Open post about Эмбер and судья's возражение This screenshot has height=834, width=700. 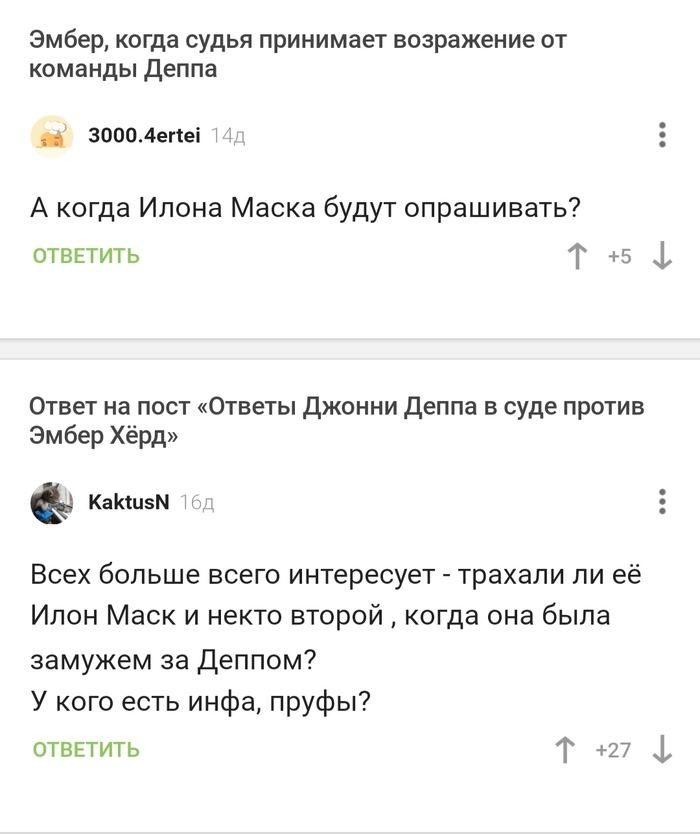click(x=298, y=55)
